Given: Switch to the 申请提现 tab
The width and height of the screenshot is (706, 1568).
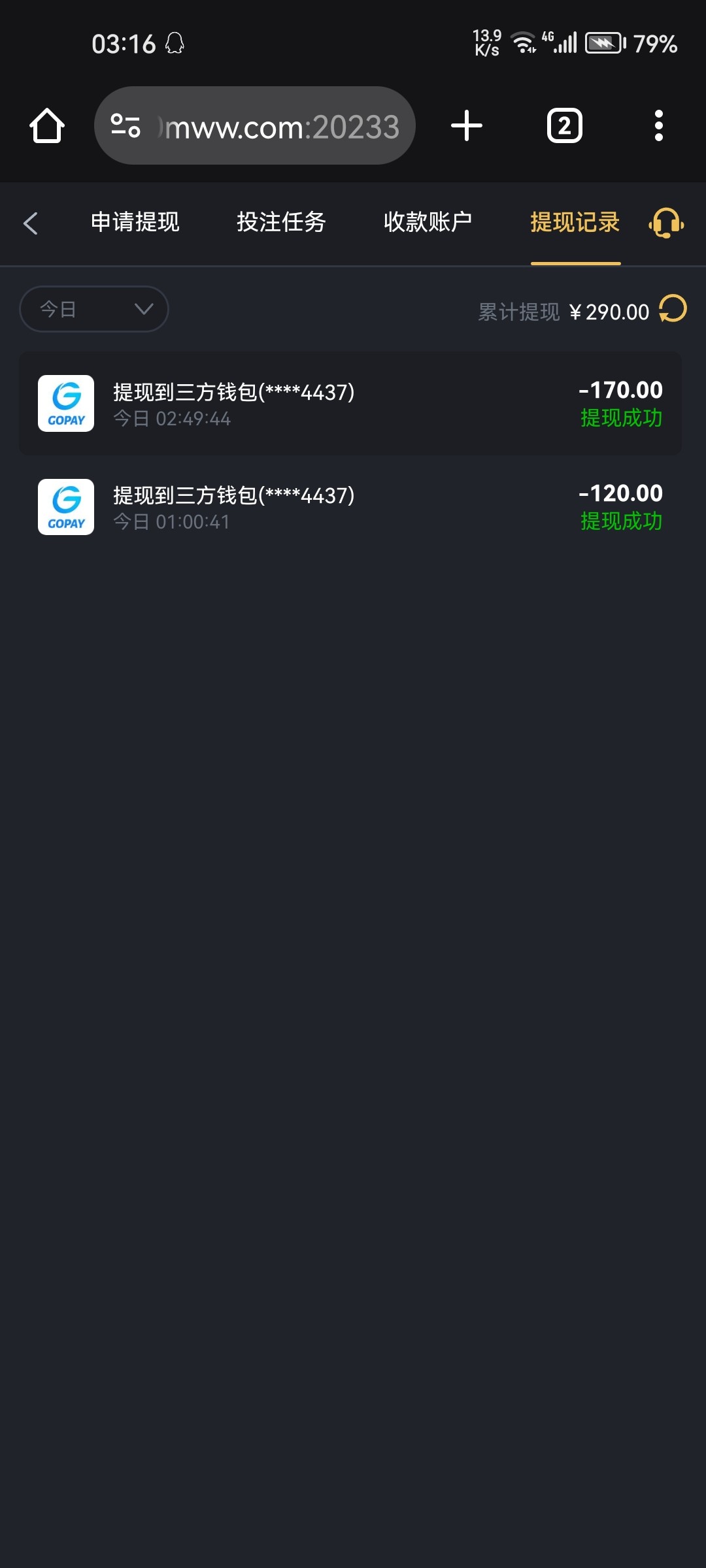Looking at the screenshot, I should (x=135, y=222).
